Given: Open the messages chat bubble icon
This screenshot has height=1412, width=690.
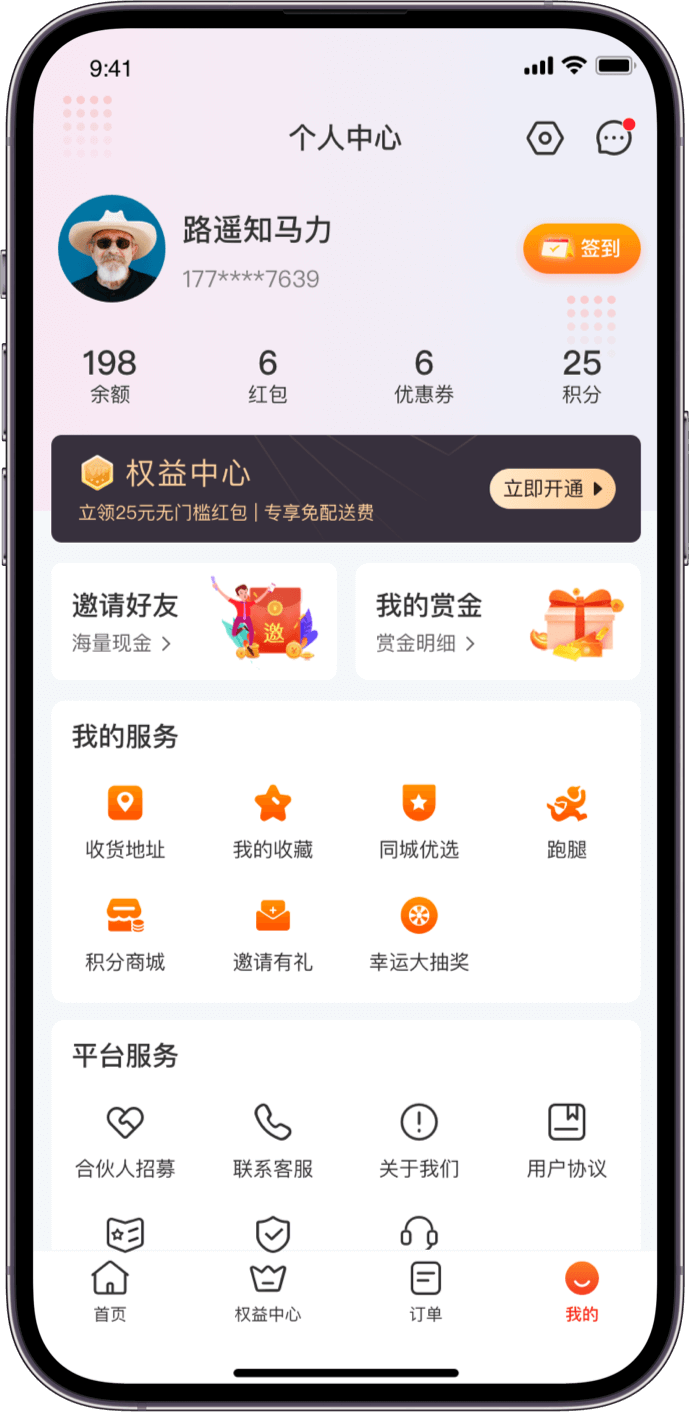Looking at the screenshot, I should click(613, 139).
